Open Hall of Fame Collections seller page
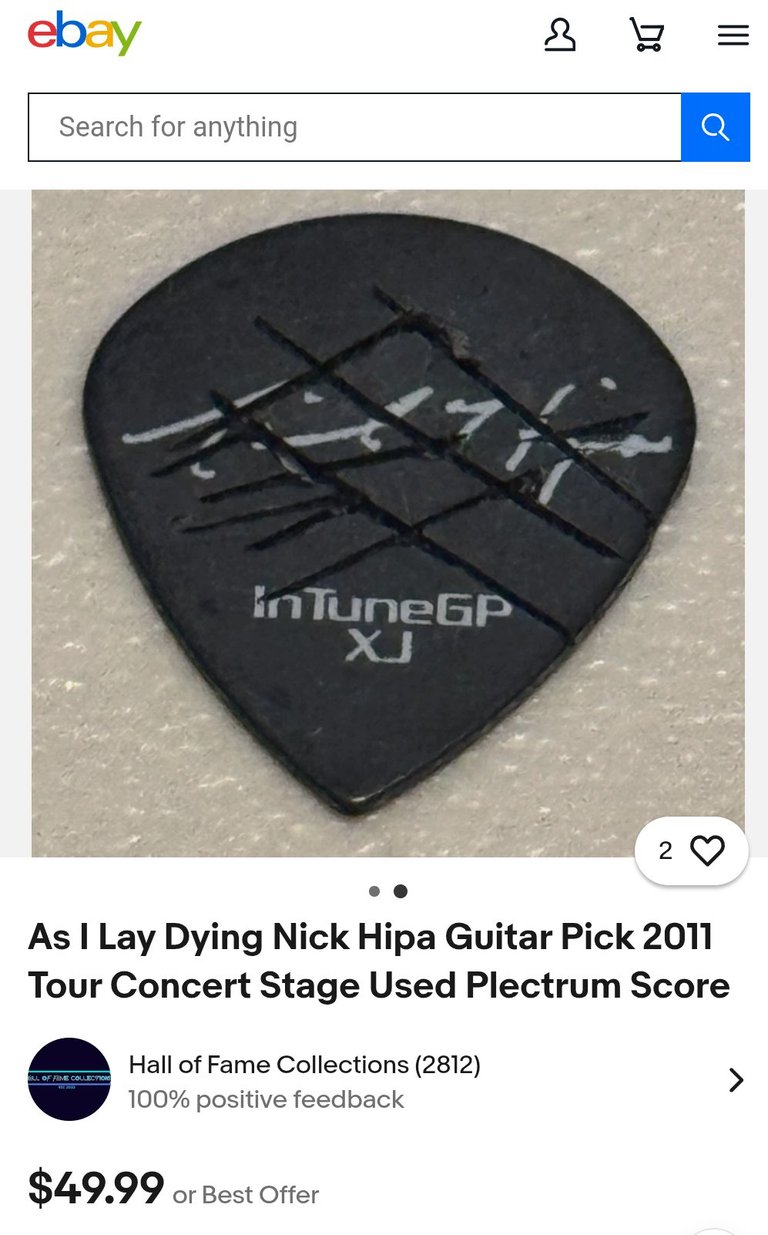768x1235 pixels. click(x=304, y=1065)
